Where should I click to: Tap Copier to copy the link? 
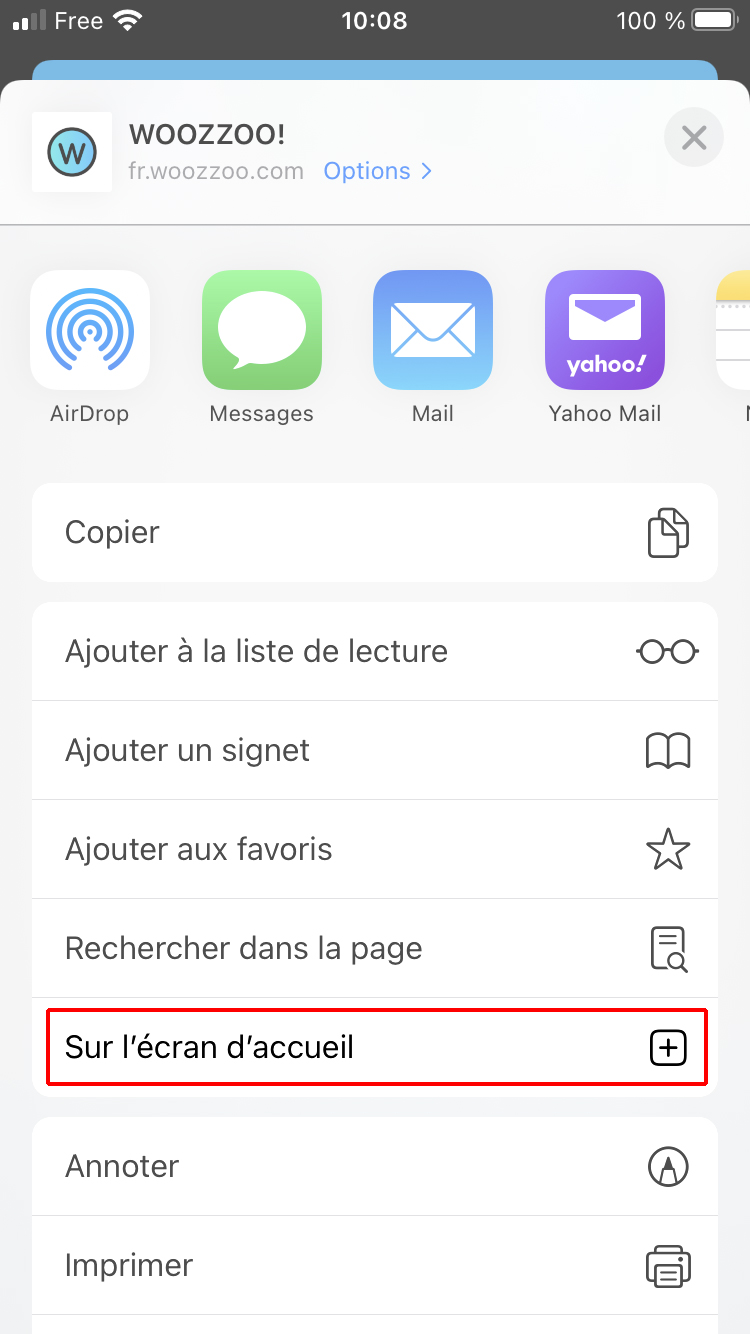[x=375, y=532]
